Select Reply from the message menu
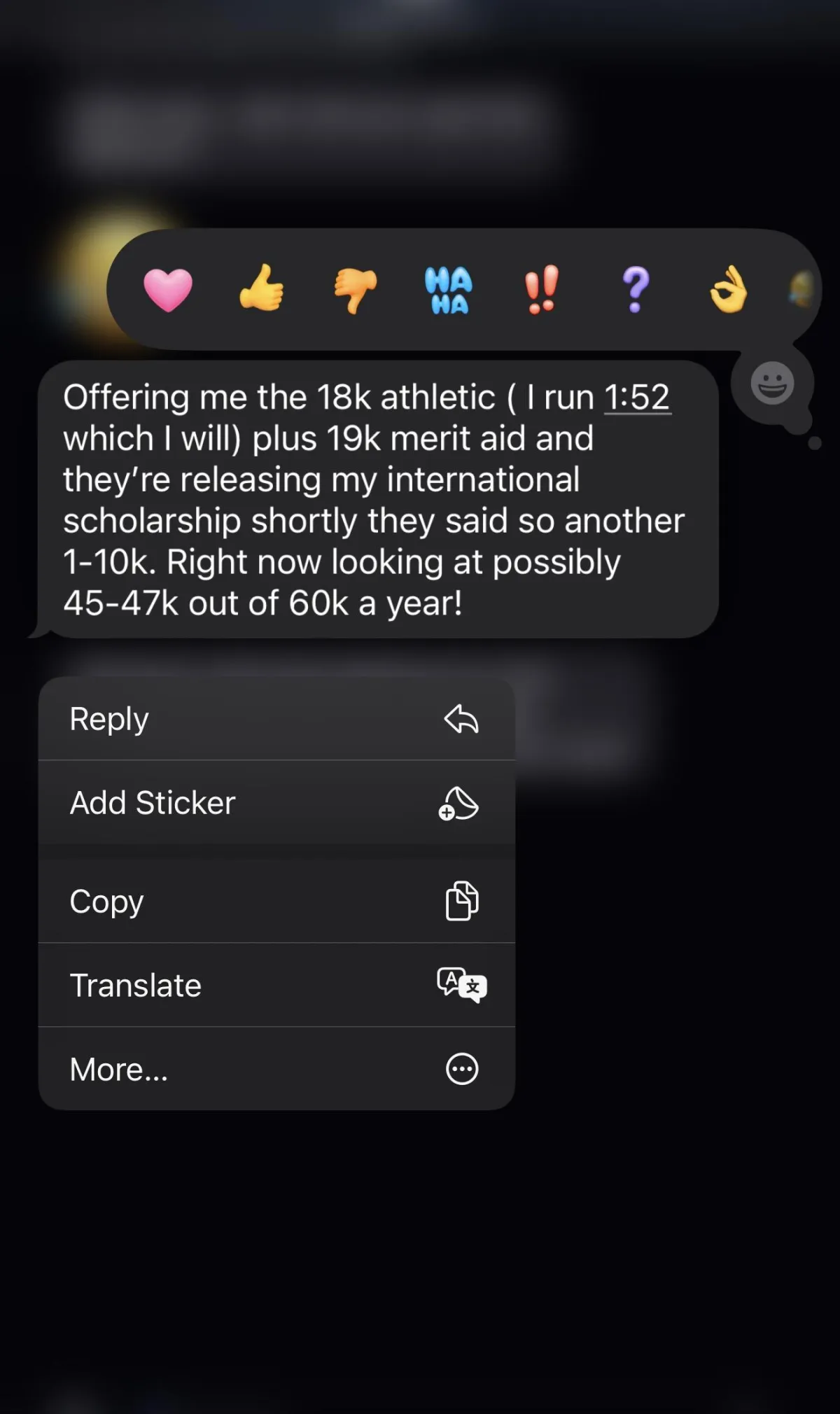Screen dimensions: 840x1414 pos(276,719)
